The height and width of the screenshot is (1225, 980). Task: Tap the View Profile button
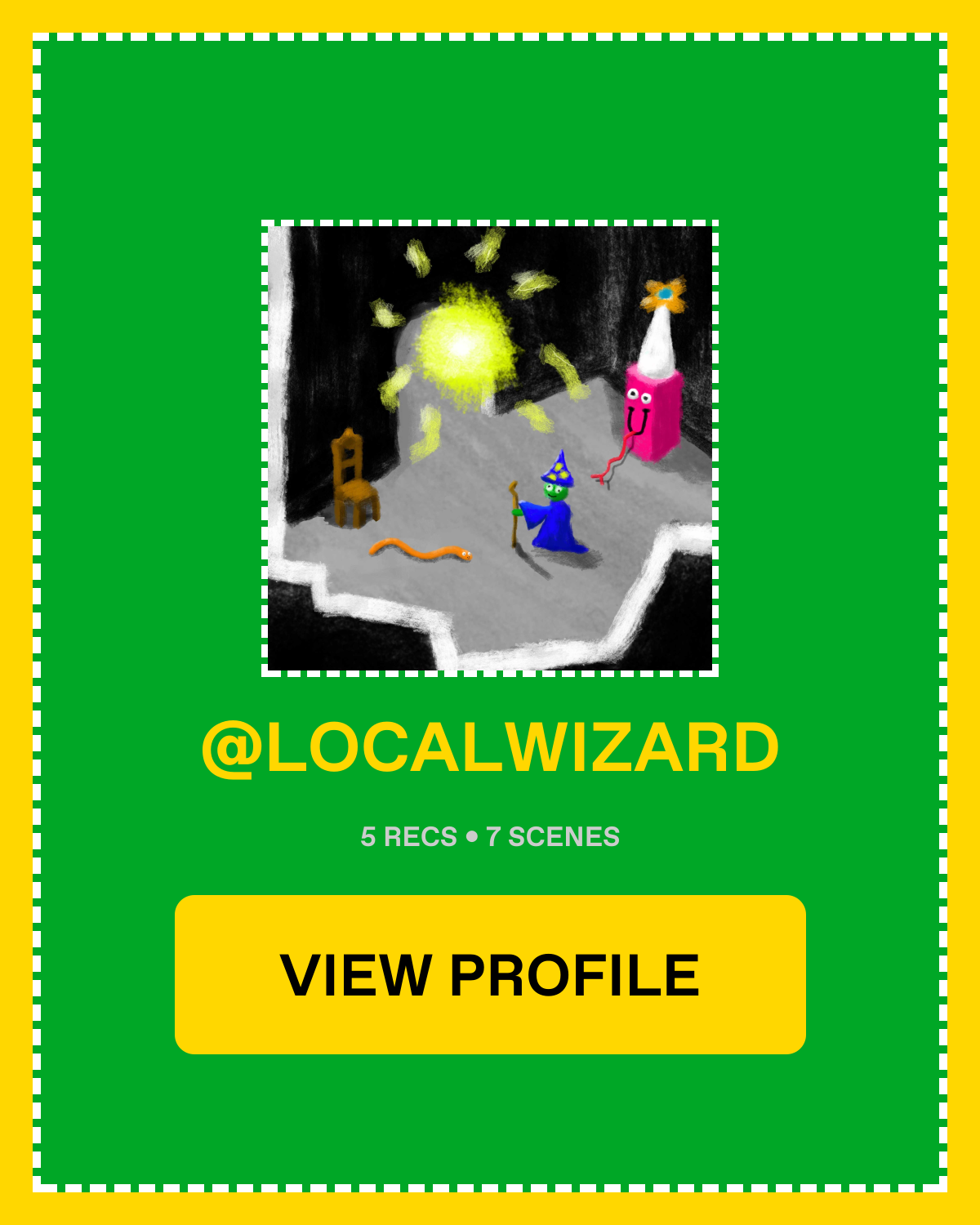pyautogui.click(x=490, y=974)
